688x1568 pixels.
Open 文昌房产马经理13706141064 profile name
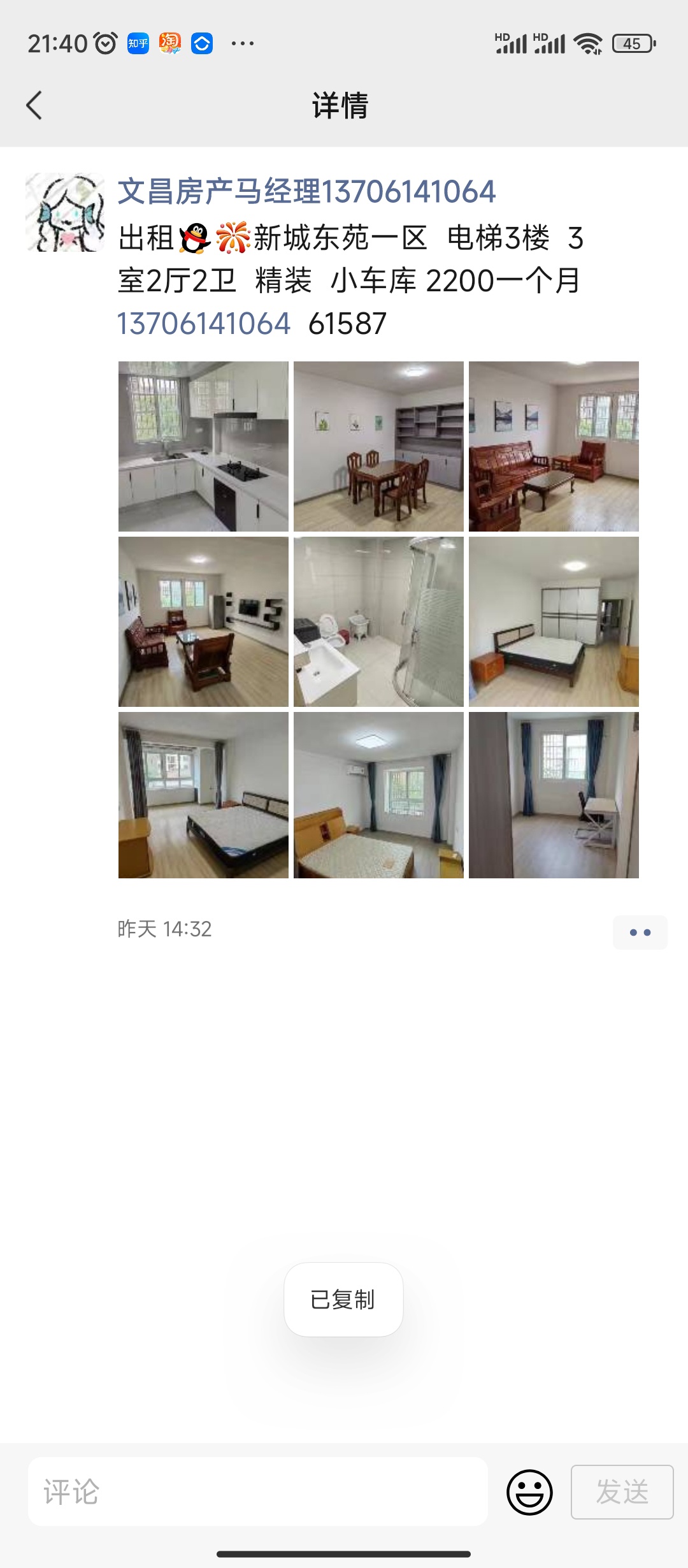coord(306,192)
